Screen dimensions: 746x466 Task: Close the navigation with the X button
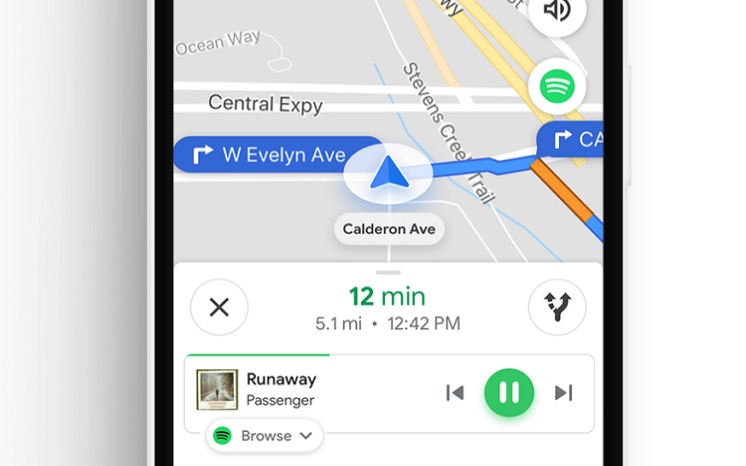tap(219, 307)
